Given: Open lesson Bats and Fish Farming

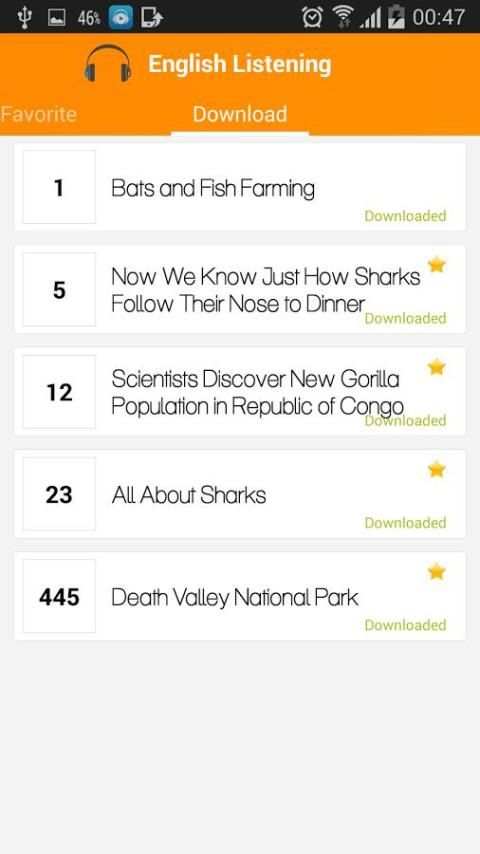Looking at the screenshot, I should tap(240, 187).
